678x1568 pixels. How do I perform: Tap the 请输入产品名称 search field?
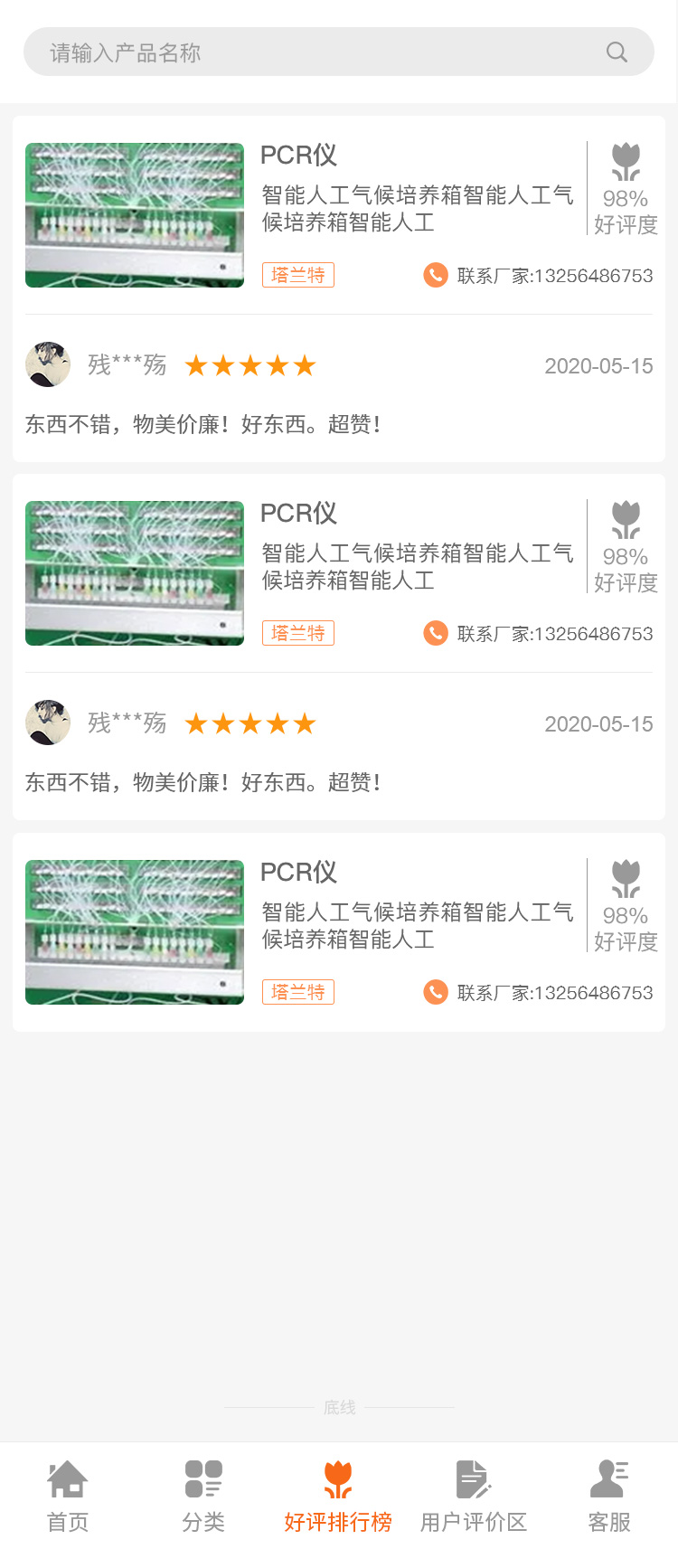pos(307,52)
